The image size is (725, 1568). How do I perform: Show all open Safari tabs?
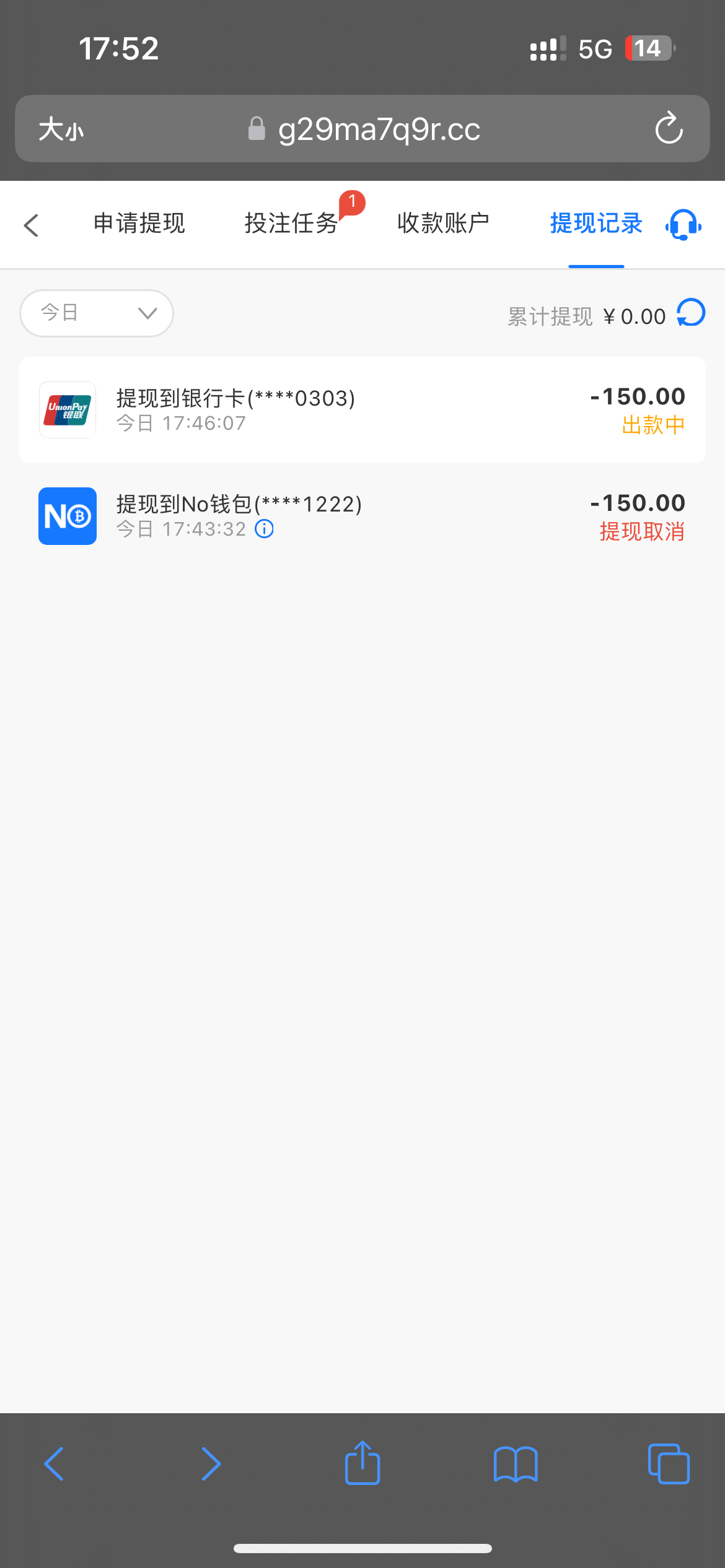pyautogui.click(x=668, y=1464)
